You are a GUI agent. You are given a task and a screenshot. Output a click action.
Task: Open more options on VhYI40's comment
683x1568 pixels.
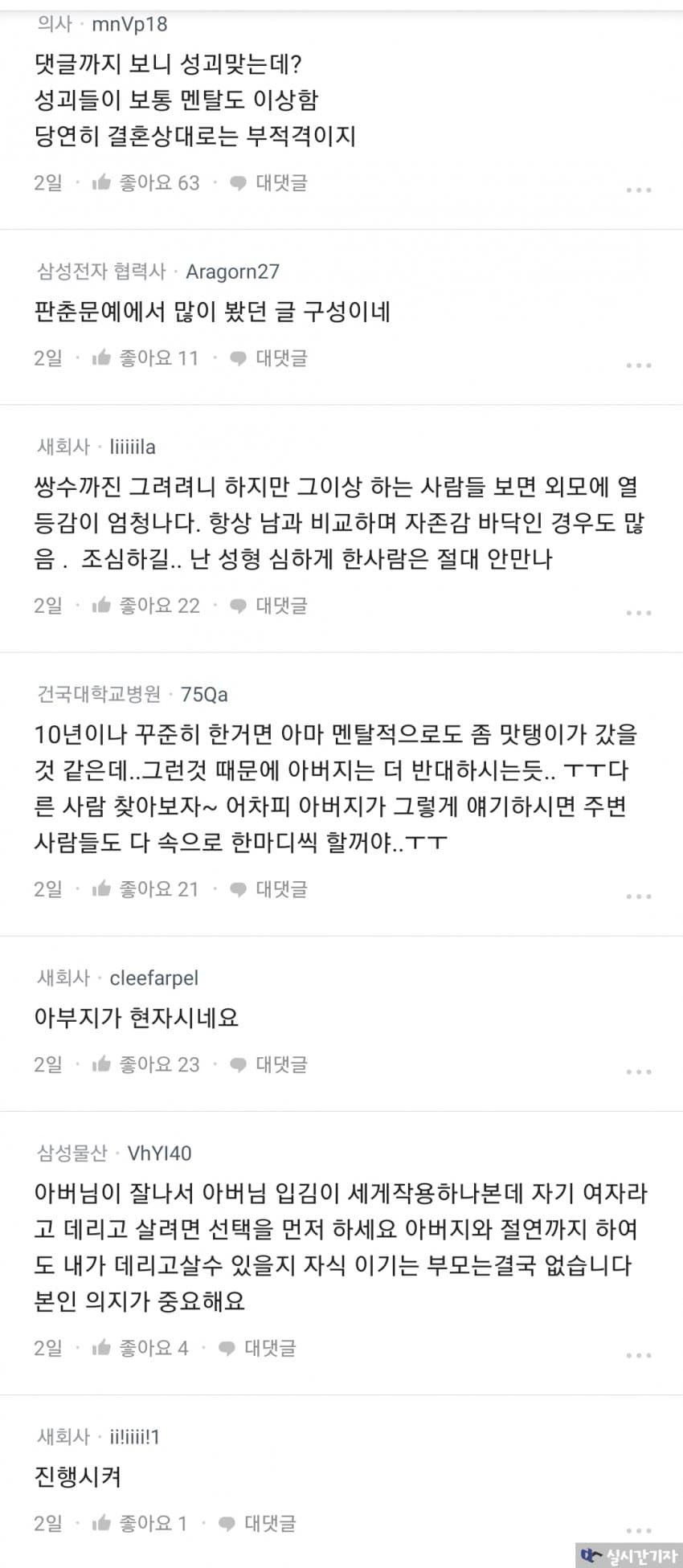click(638, 1355)
